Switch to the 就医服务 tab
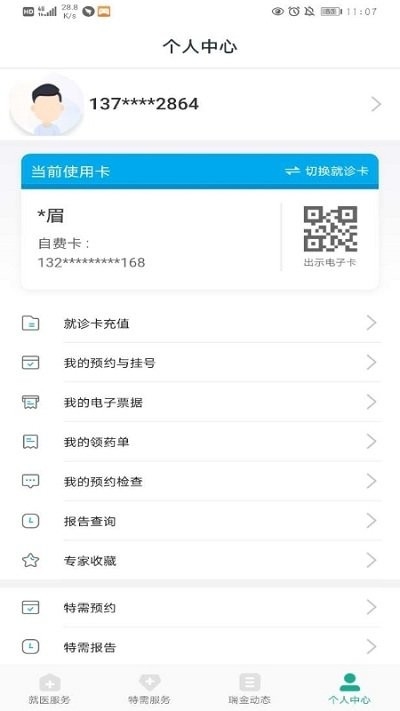This screenshot has width=400, height=711. tap(50, 688)
